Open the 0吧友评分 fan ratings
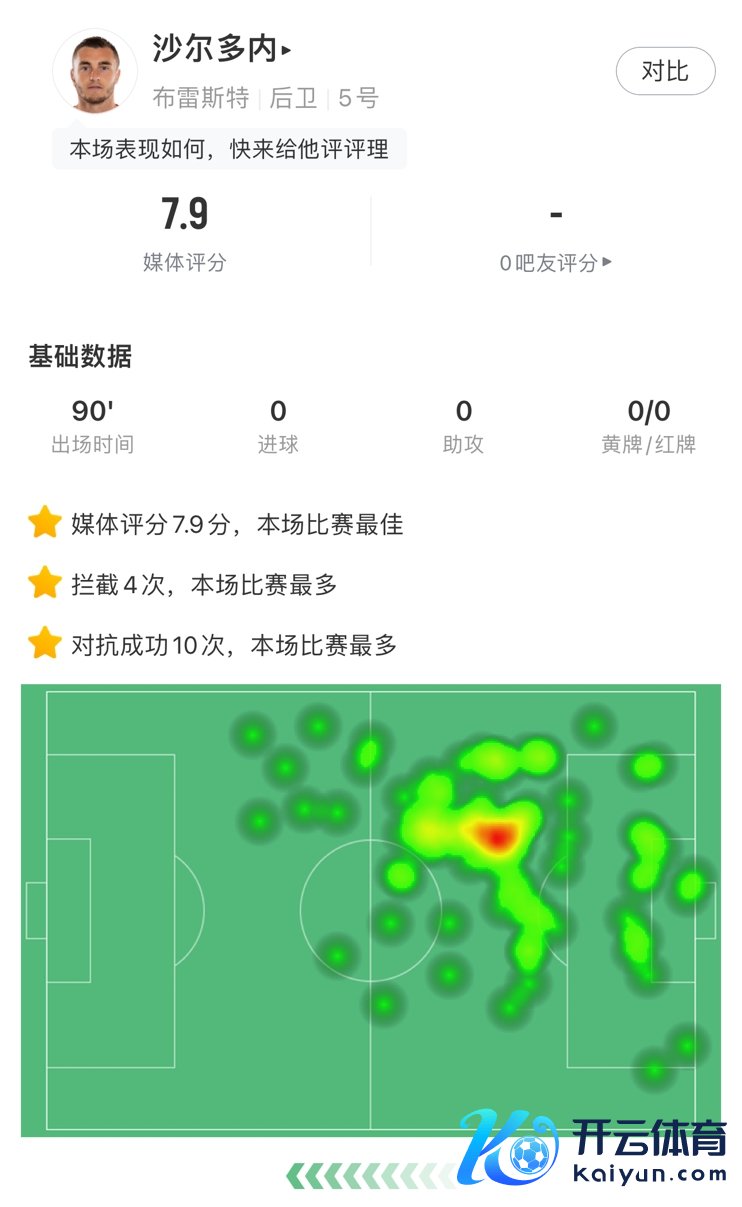742x1207 pixels. tap(555, 263)
